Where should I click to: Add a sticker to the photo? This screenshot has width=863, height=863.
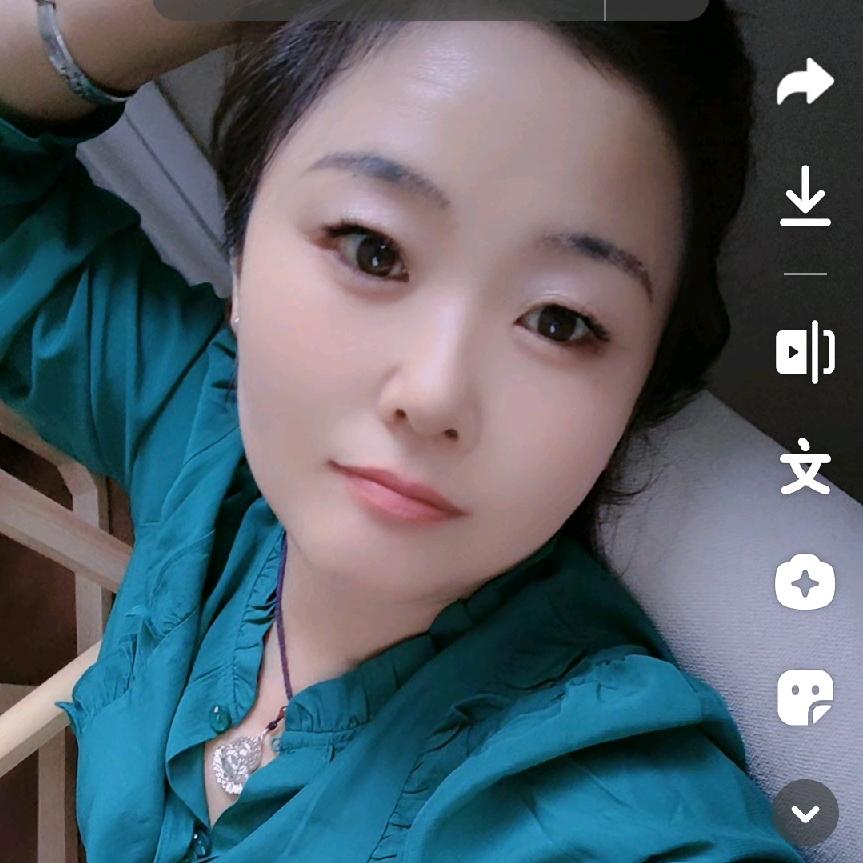tap(805, 697)
